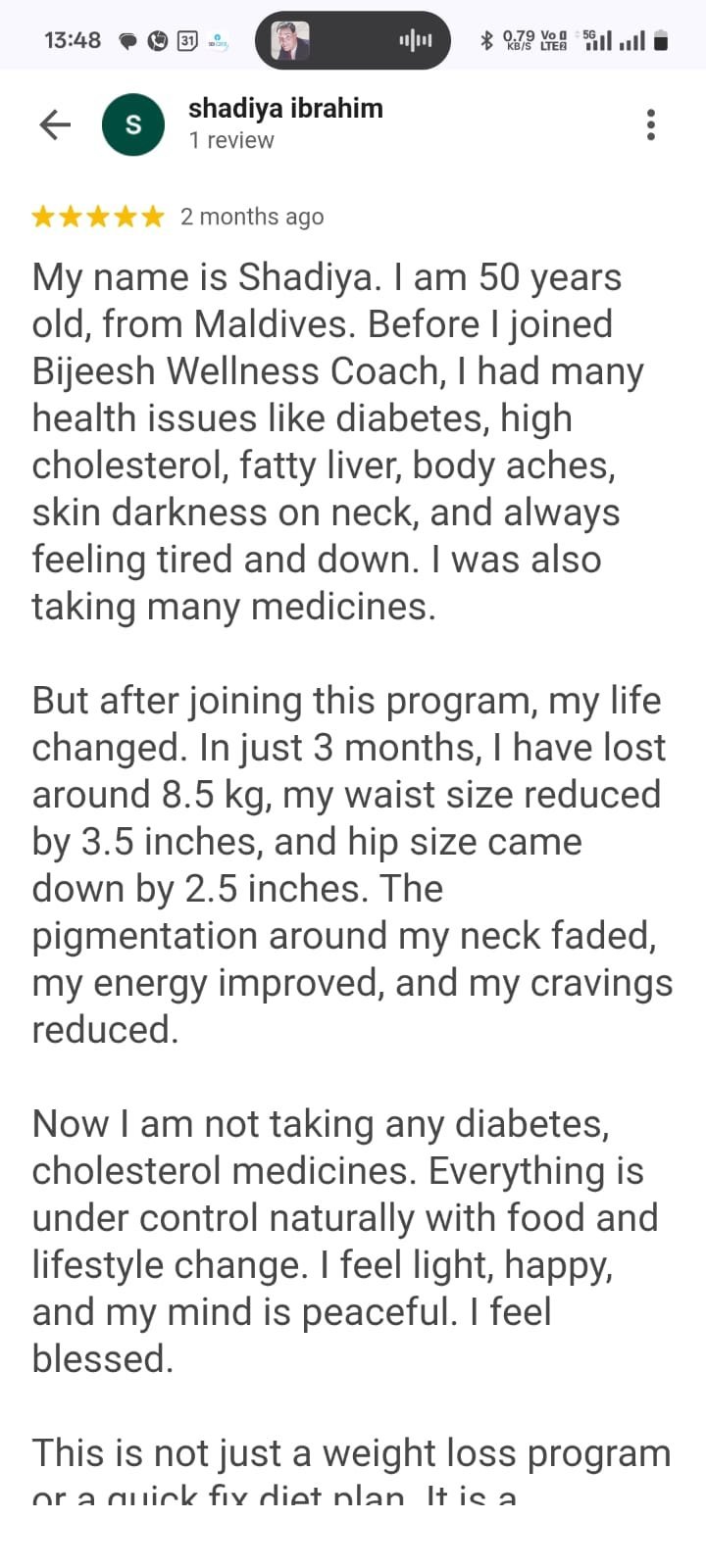Open the three-dot overflow menu
Screen dimensions: 706x1568
coord(650,124)
